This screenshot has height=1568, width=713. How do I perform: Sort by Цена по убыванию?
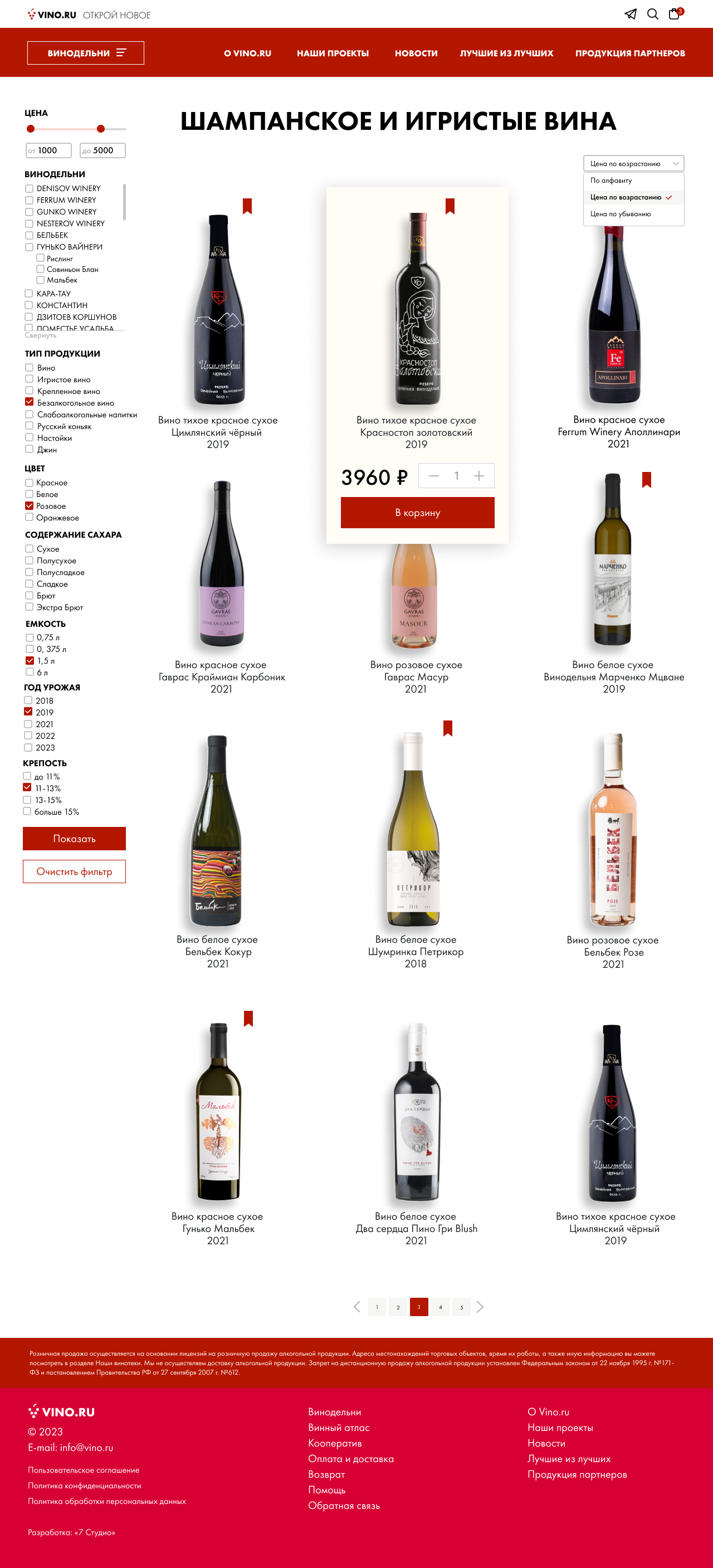(x=620, y=213)
